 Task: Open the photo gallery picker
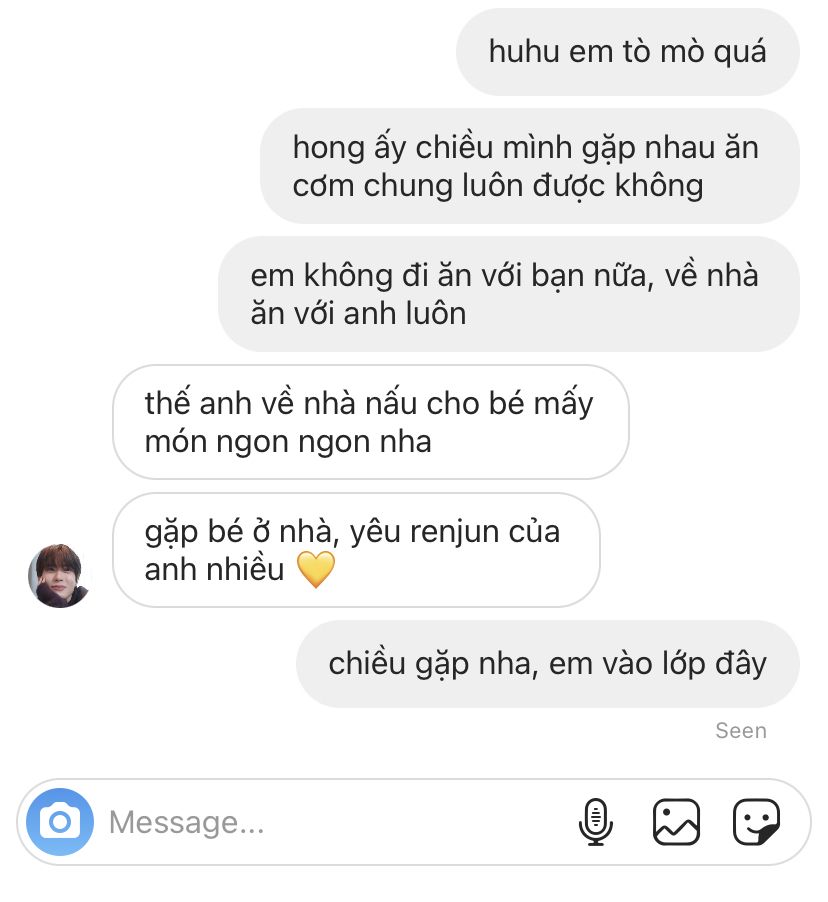coord(676,822)
